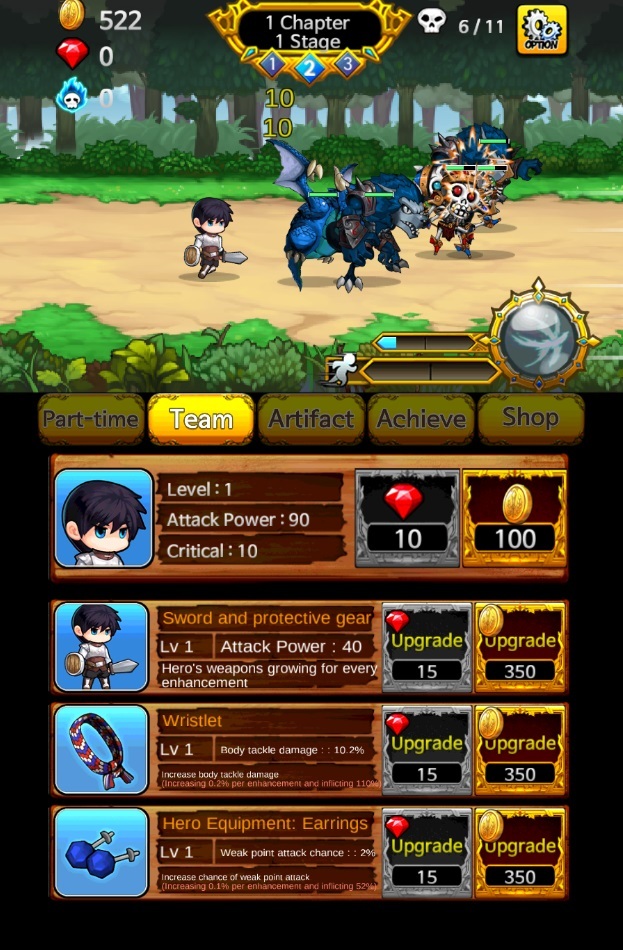Upgrade Wristlet using 15 gems

click(427, 751)
